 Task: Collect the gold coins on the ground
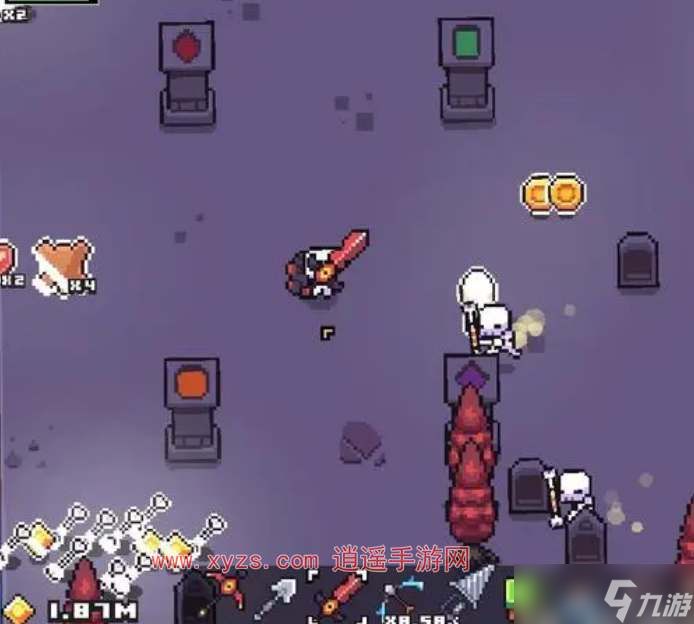tap(553, 192)
